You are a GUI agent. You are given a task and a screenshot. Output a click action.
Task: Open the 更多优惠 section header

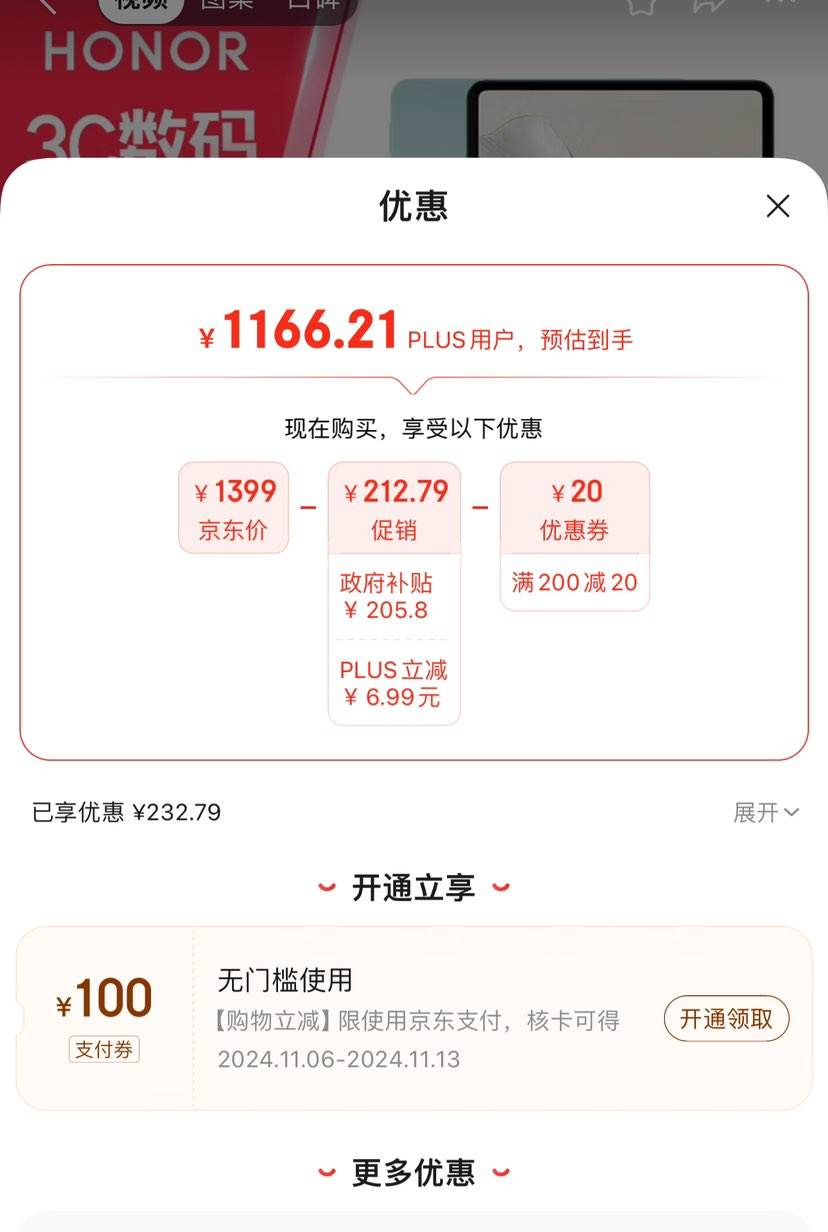click(x=414, y=1171)
